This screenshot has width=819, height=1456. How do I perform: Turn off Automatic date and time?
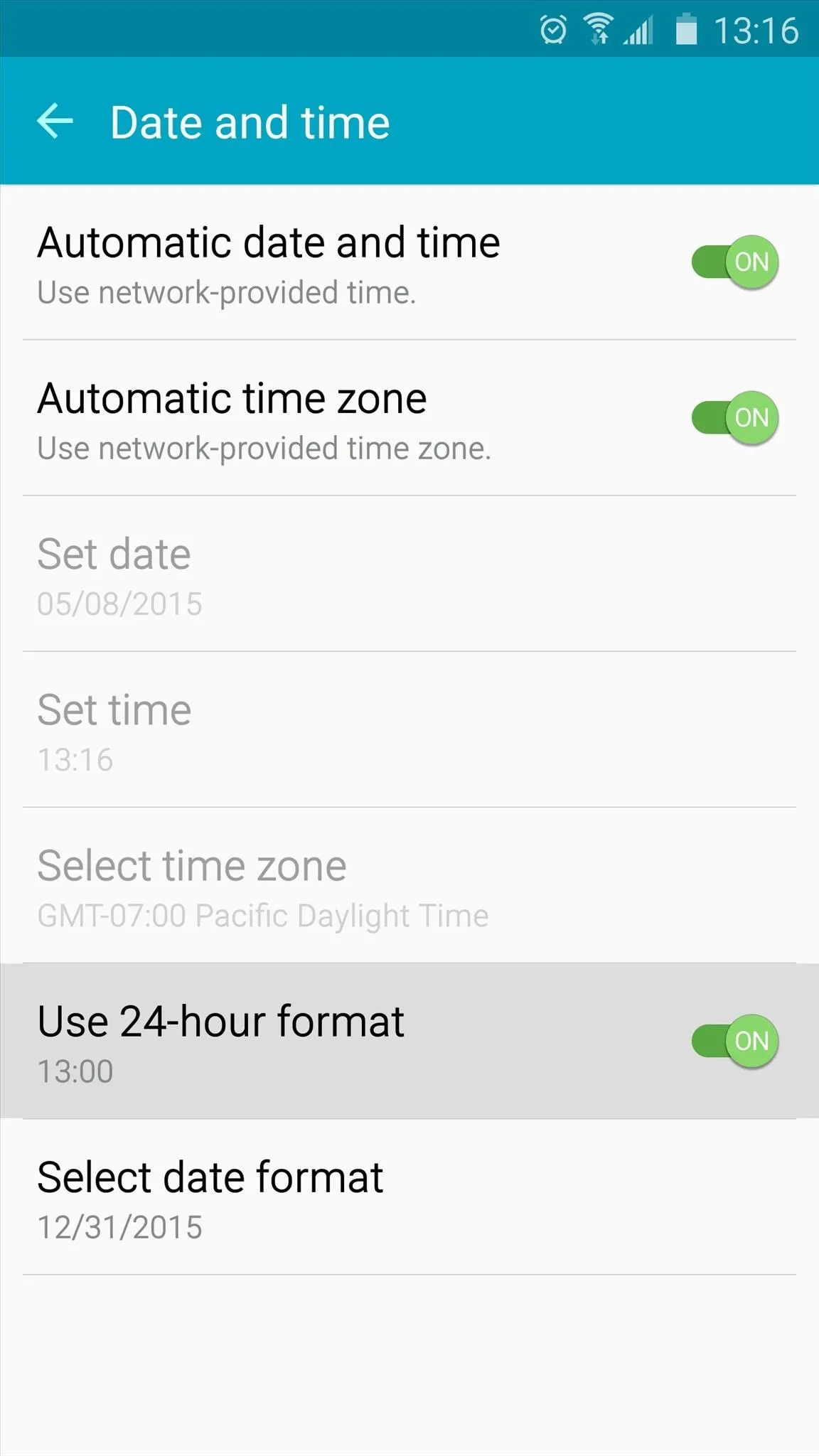tap(735, 262)
